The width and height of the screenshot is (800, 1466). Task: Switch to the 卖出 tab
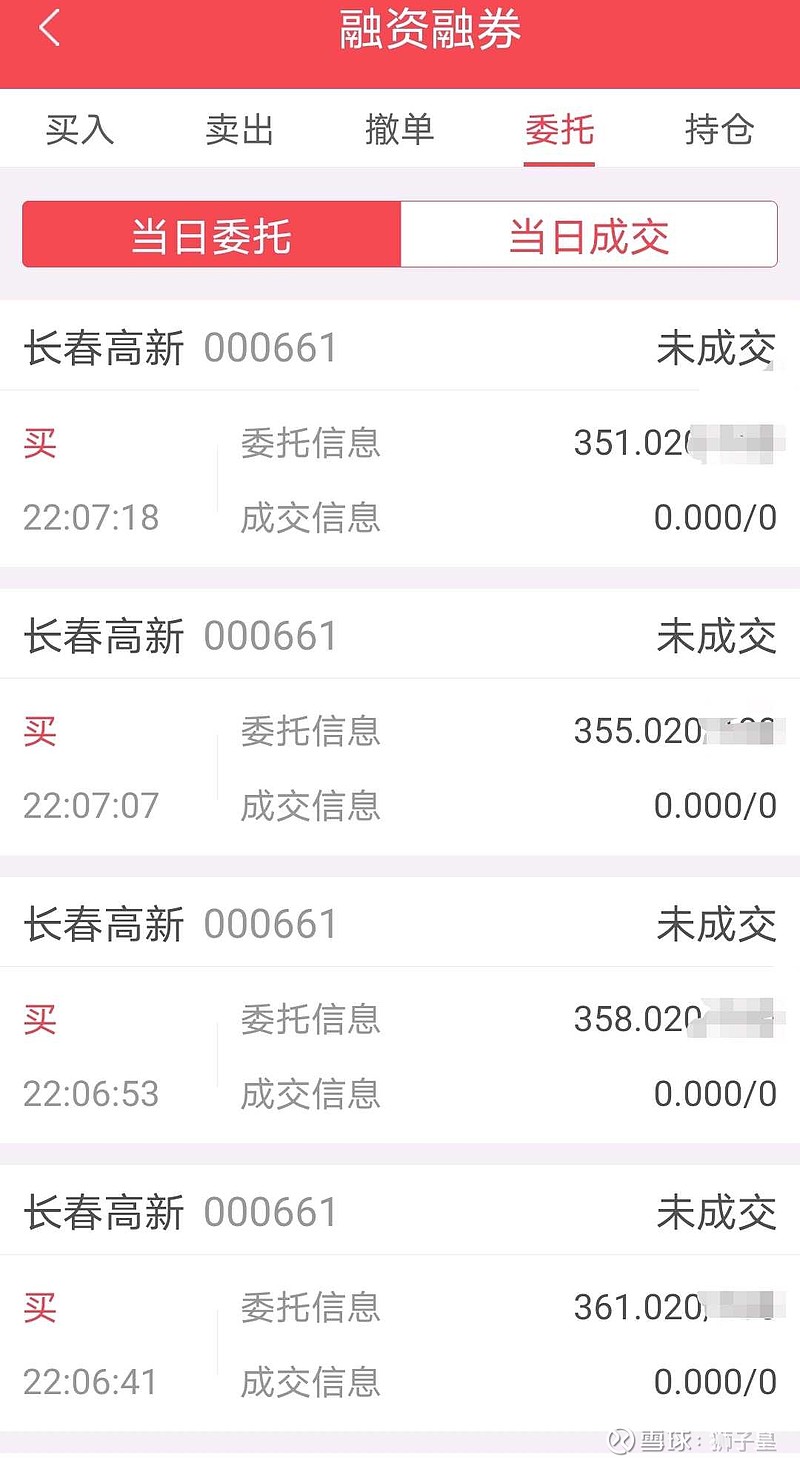[240, 130]
